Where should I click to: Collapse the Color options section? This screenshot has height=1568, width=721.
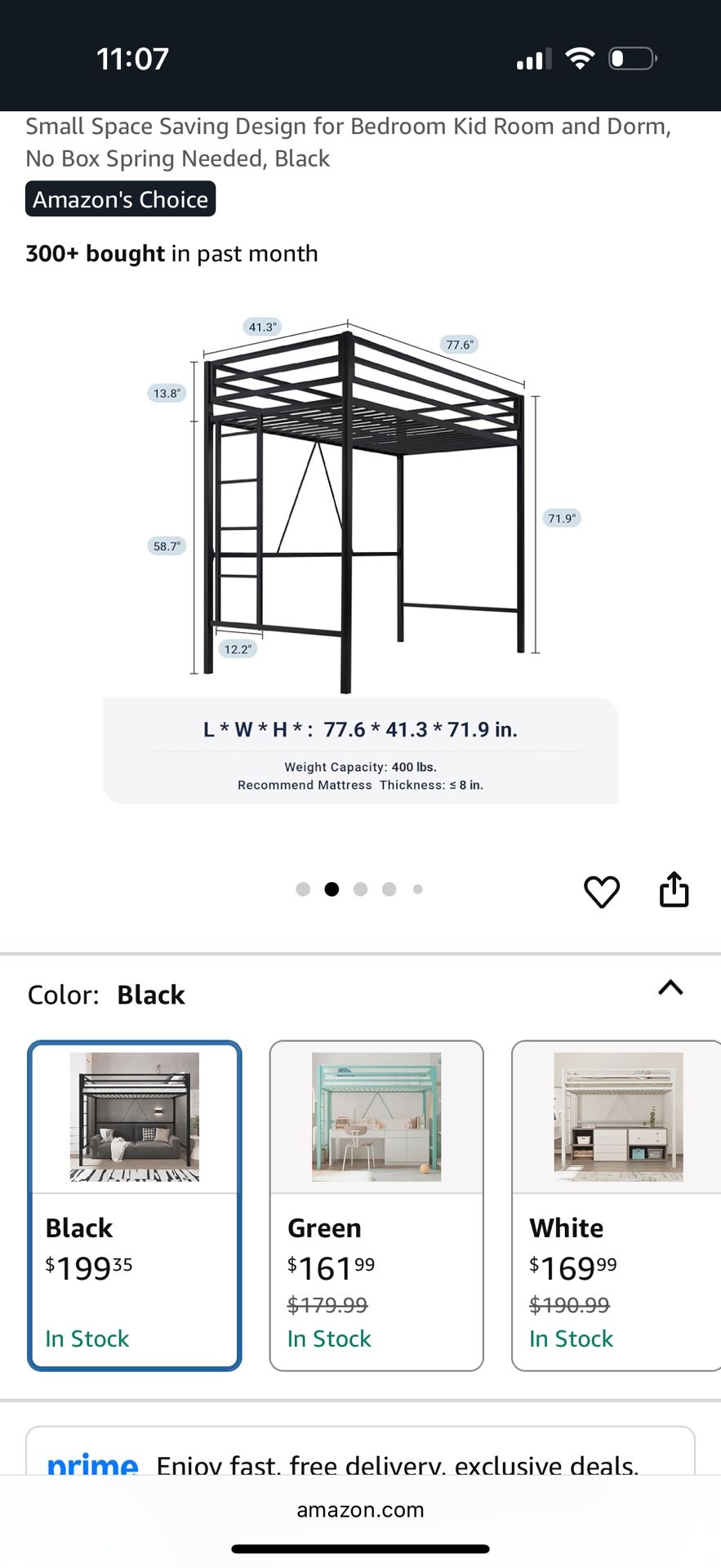pos(670,988)
